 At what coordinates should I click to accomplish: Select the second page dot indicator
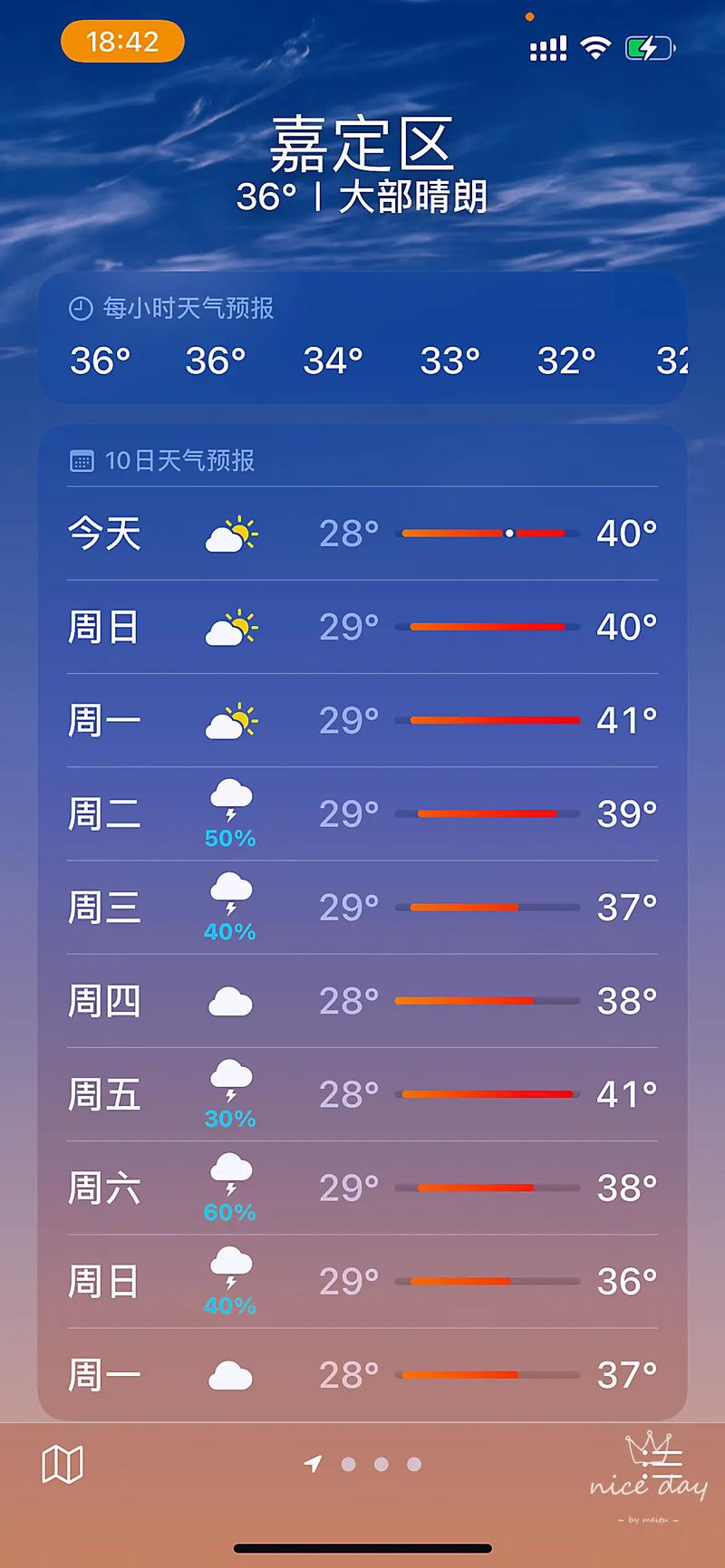click(x=348, y=1464)
